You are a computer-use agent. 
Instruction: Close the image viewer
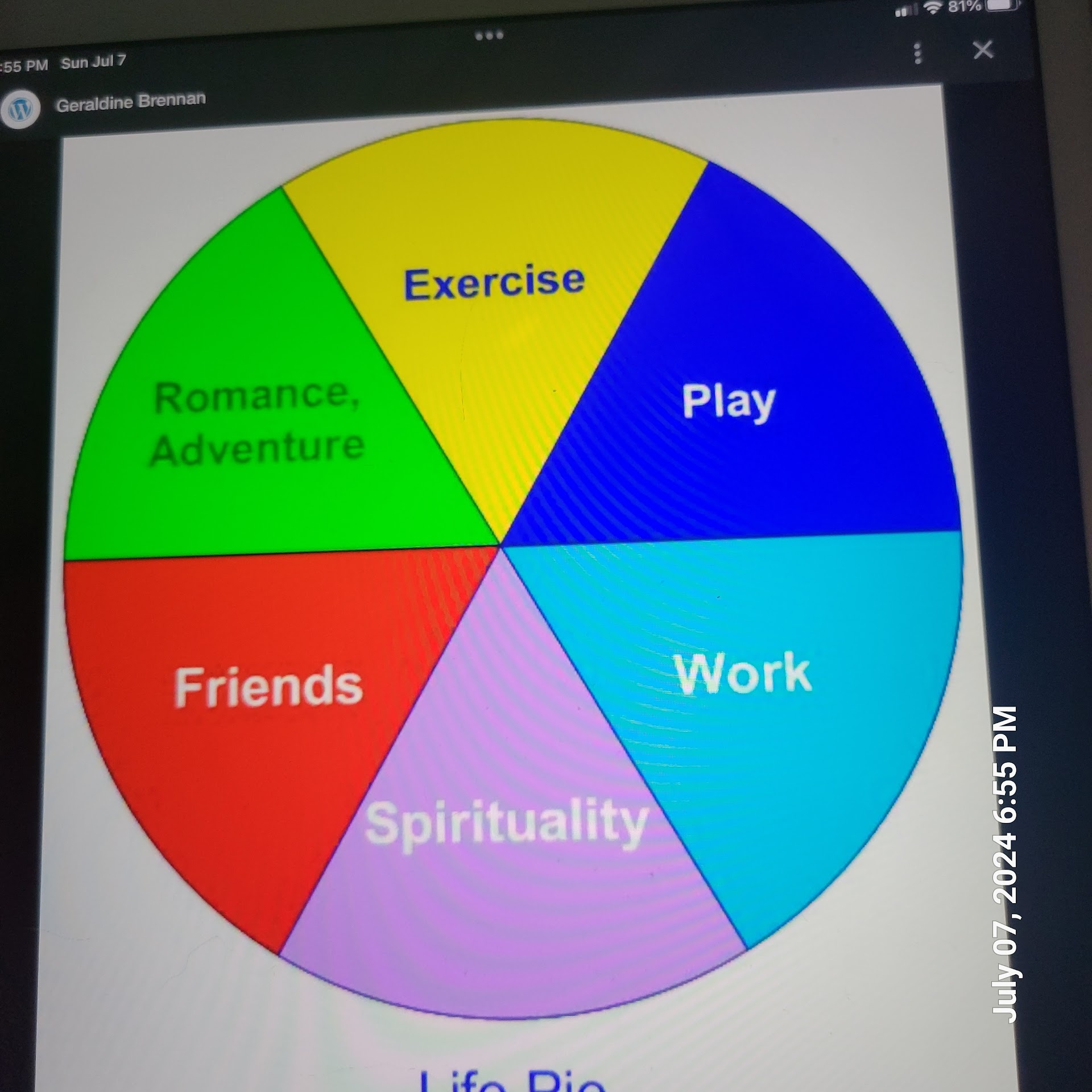983,50
